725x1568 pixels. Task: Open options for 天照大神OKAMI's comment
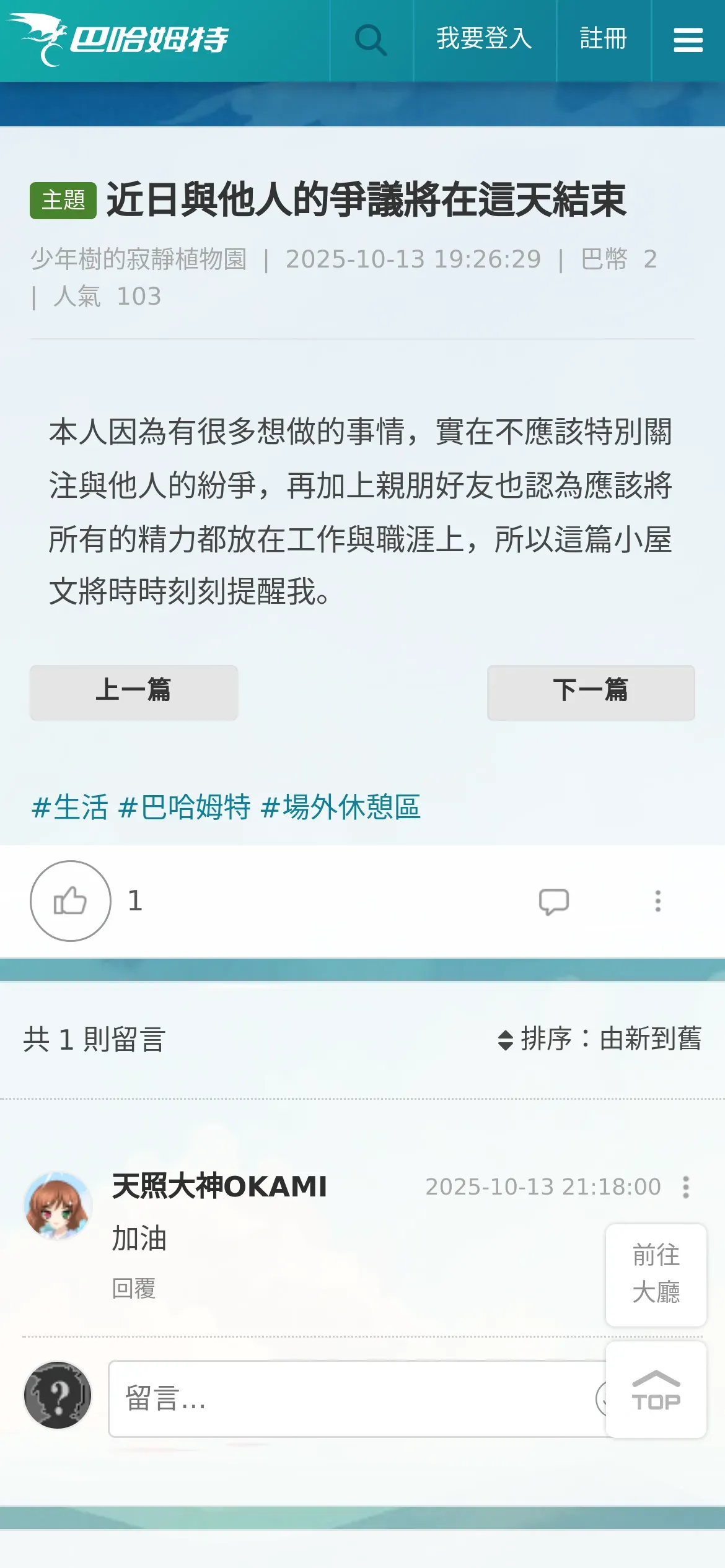(x=685, y=1187)
